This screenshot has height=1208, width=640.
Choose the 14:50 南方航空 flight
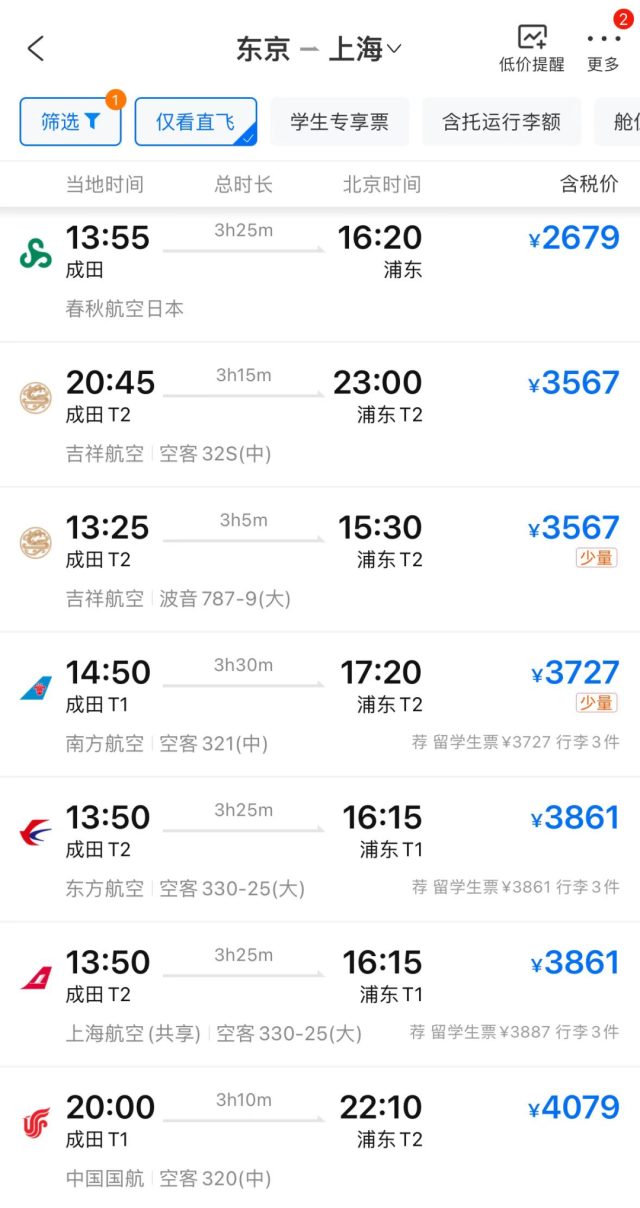pyautogui.click(x=320, y=705)
